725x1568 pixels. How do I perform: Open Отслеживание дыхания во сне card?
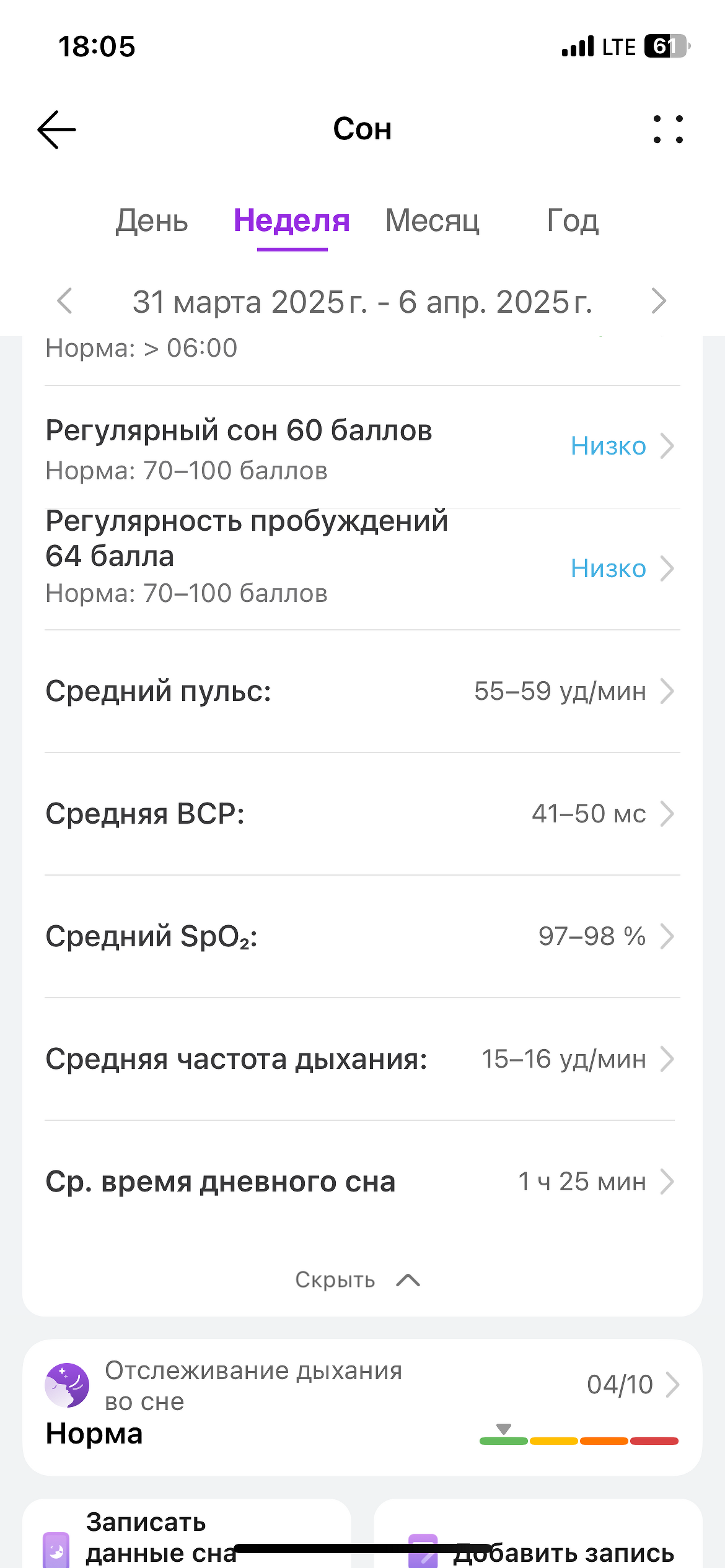(x=362, y=1407)
